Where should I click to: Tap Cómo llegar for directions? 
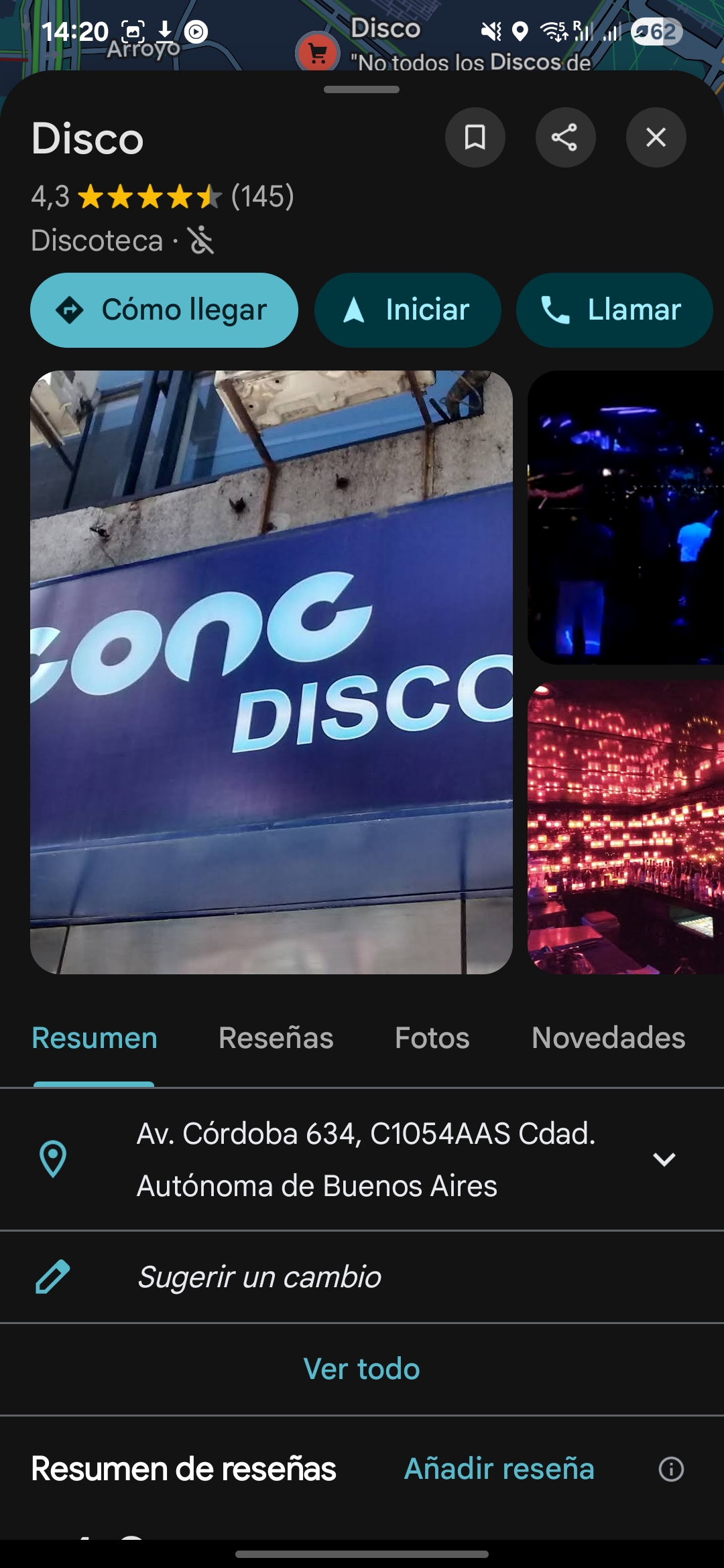click(x=164, y=310)
